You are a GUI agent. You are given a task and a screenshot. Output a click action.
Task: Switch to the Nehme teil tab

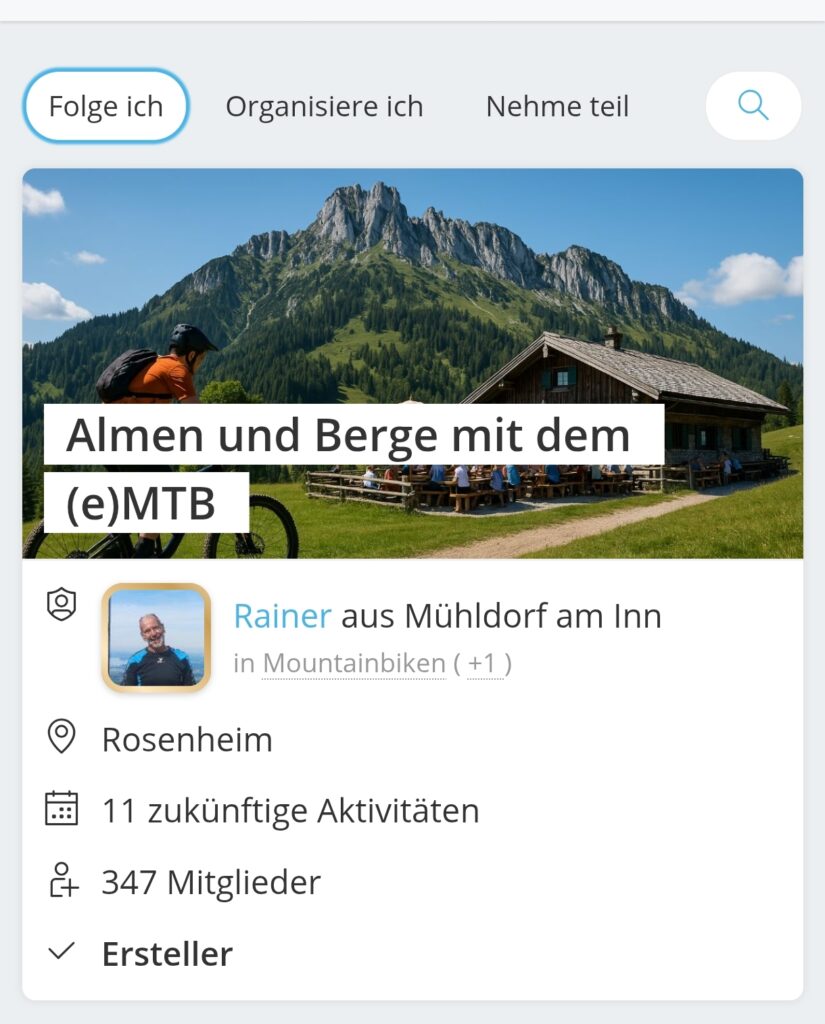(556, 105)
